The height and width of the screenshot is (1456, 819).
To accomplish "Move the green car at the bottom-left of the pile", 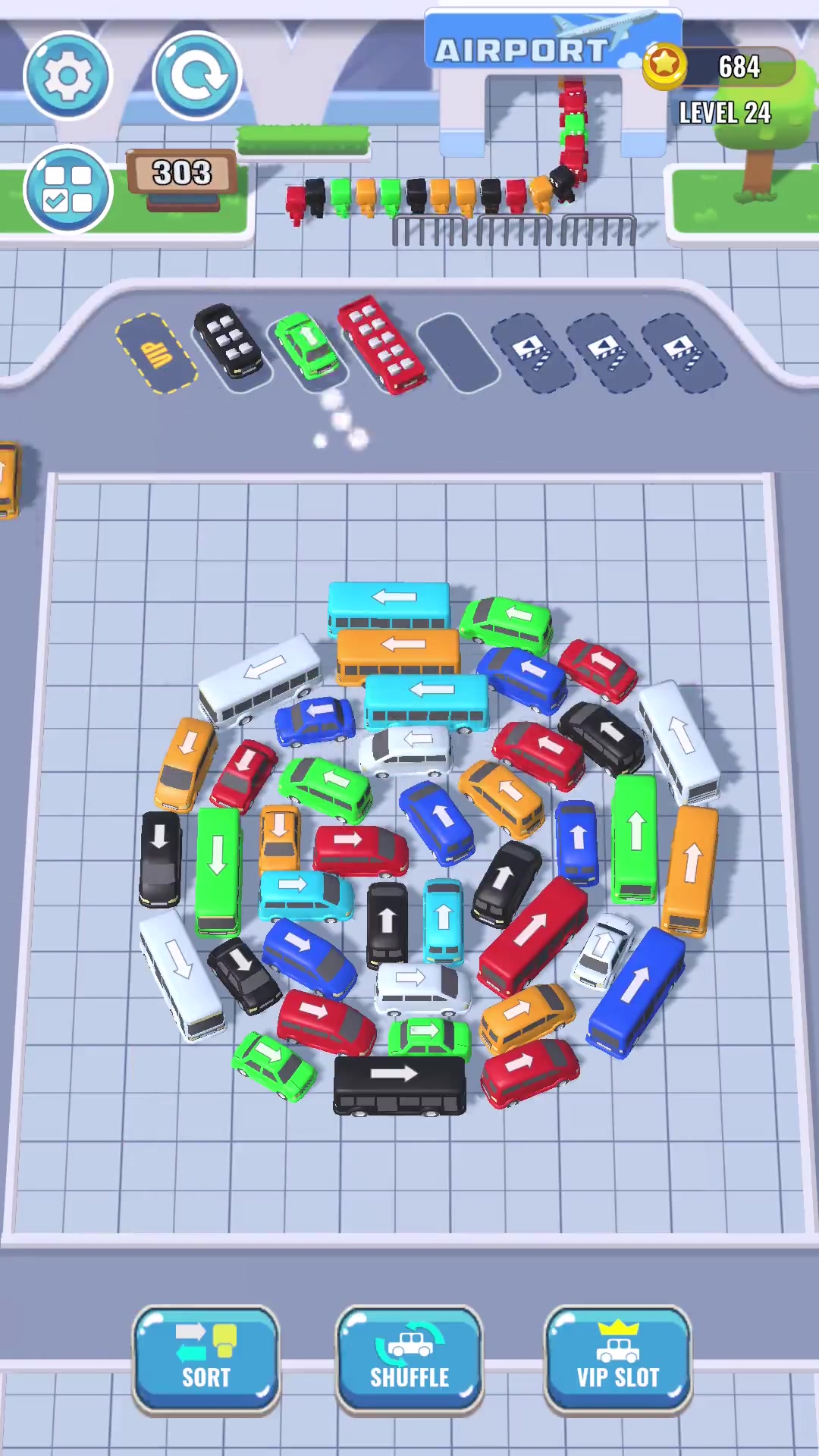I will click(273, 1065).
